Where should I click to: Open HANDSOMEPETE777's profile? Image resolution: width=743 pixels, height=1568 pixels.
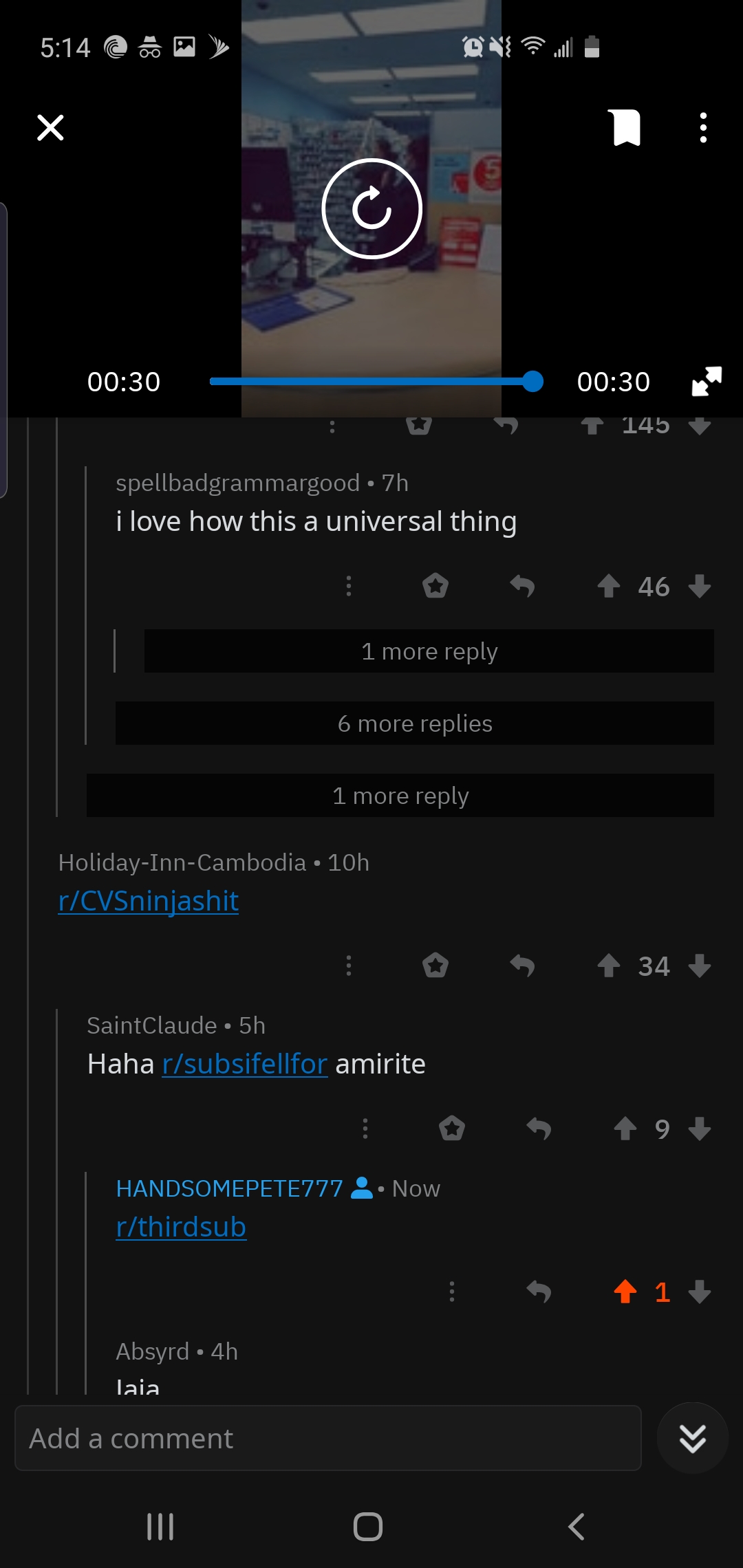(x=229, y=1188)
